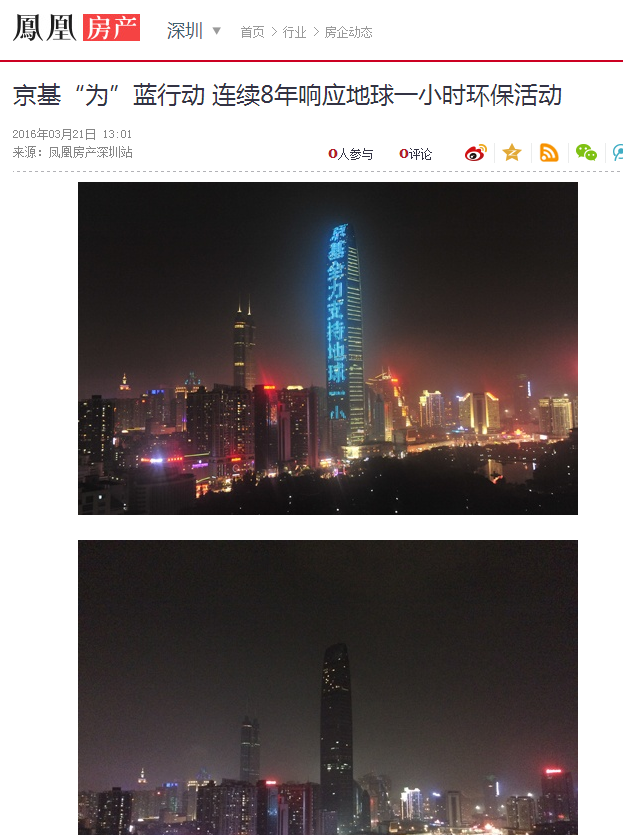Viewport: 623px width, 835px height.
Task: Go to the 首页 breadcrumb link
Action: pos(252,32)
